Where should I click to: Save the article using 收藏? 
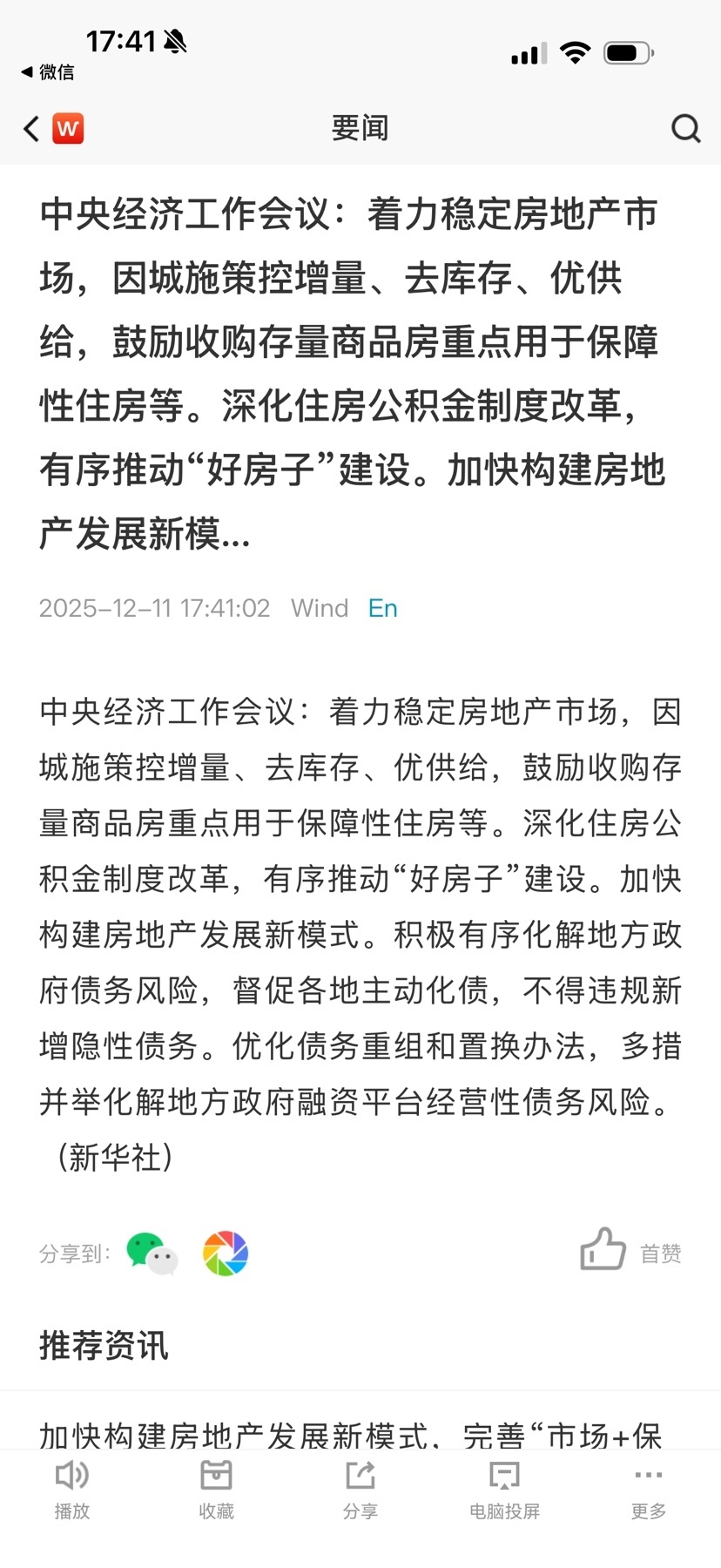[216, 1489]
